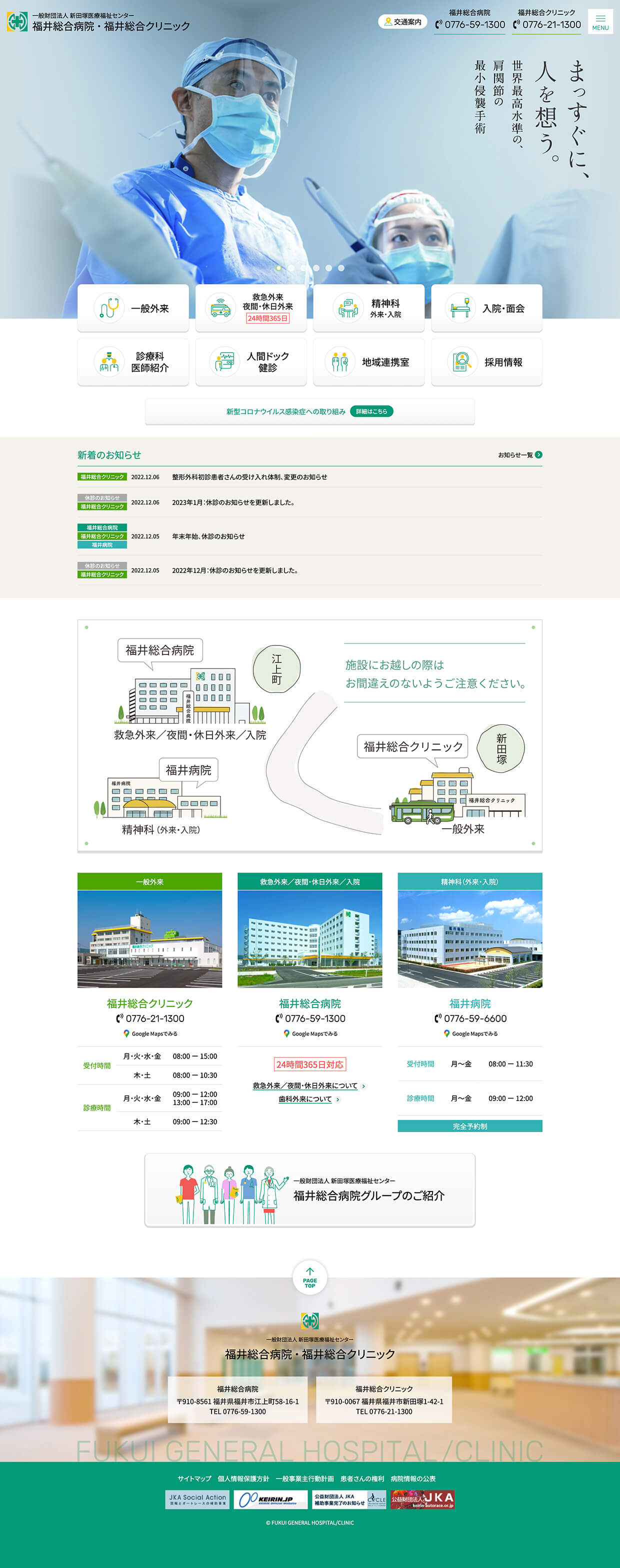
Task: Open the 歯科外来について link
Action: [309, 1098]
